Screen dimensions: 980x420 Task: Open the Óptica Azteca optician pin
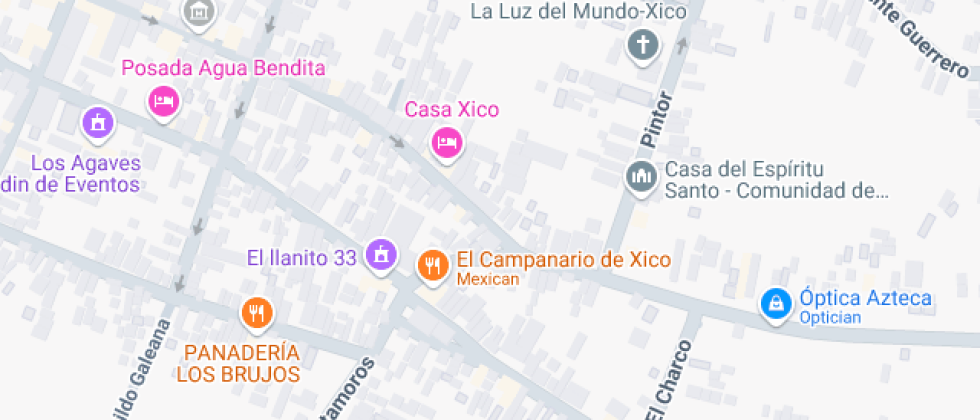[776, 304]
